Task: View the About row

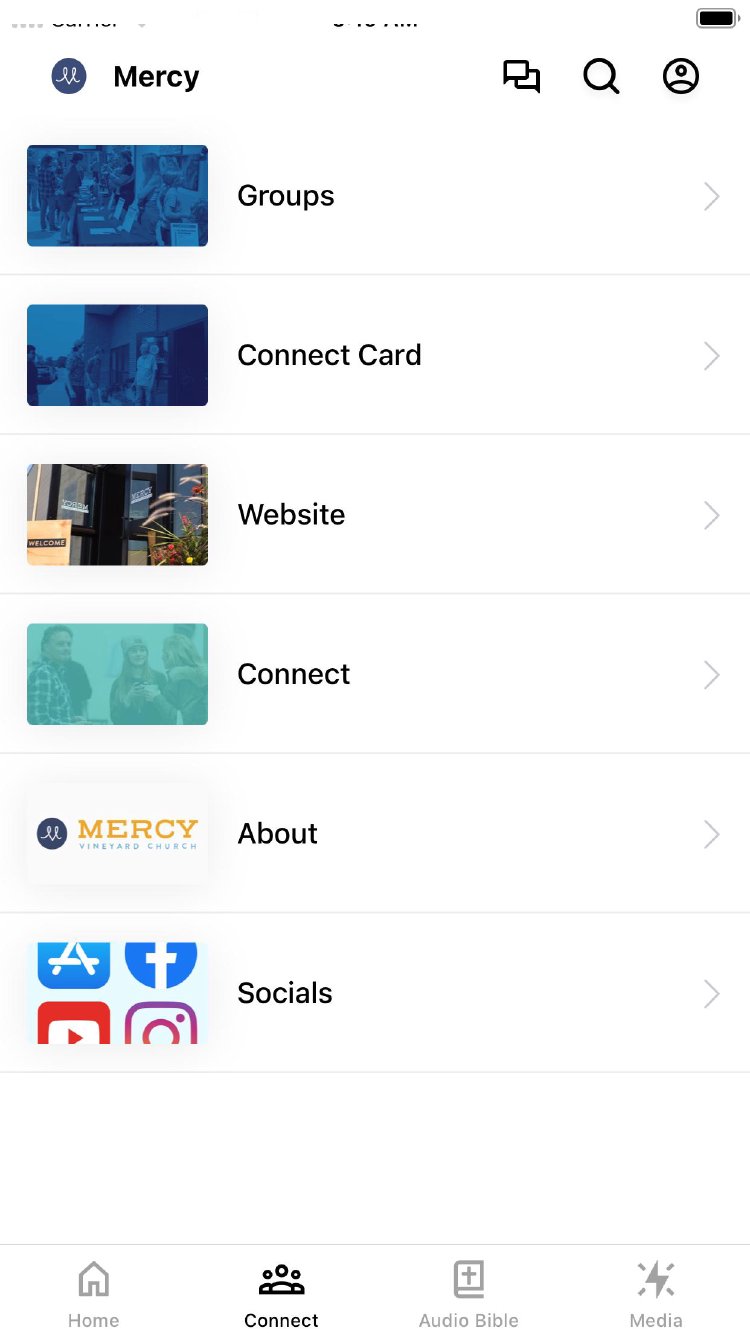Action: 375,834
